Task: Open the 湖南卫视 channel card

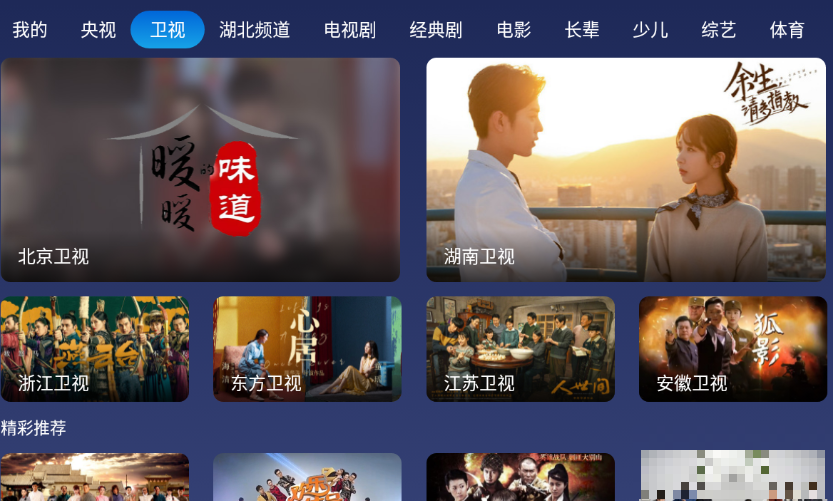Action: (626, 170)
